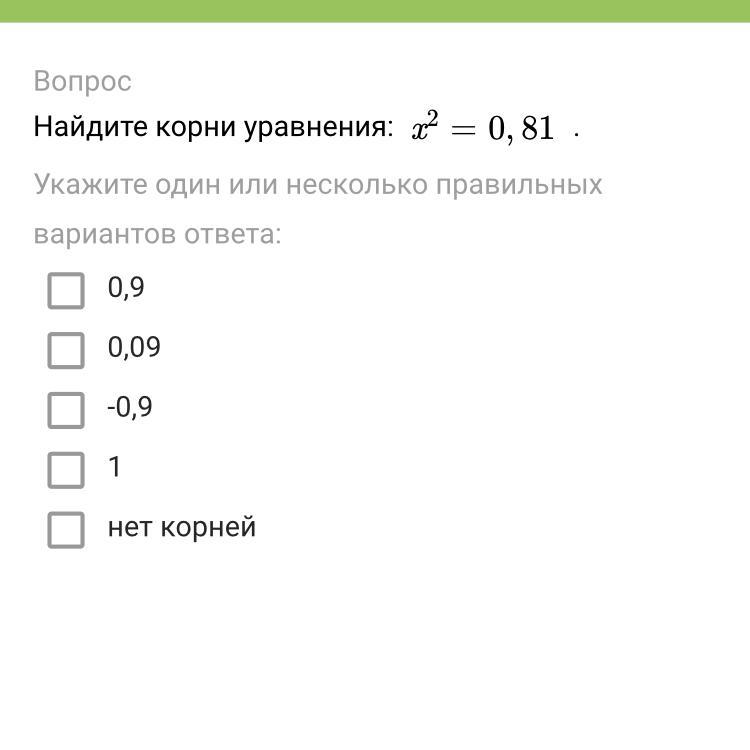Tick the -0,9 answer checkbox
Viewport: 750px width, 750px height.
[66, 410]
